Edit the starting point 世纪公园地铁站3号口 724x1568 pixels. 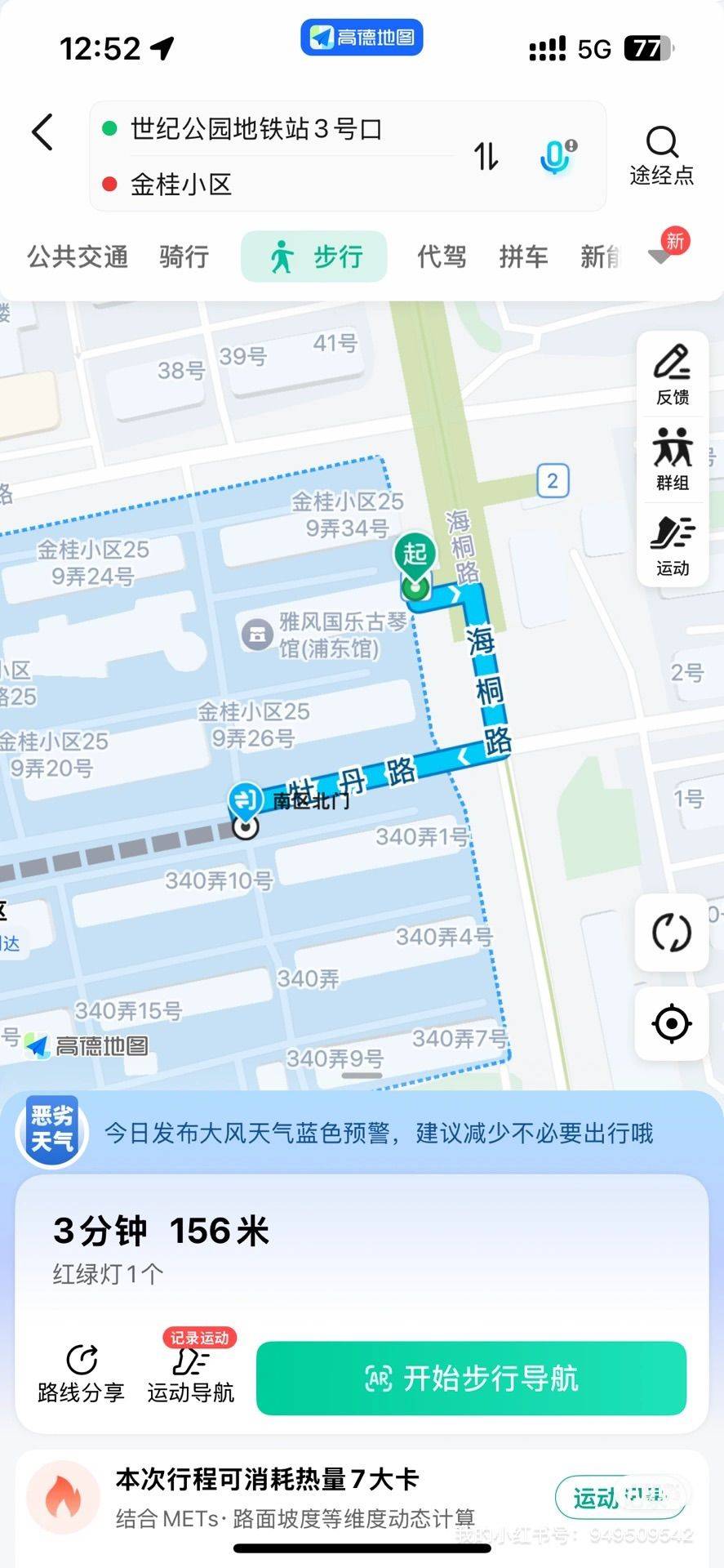point(256,129)
